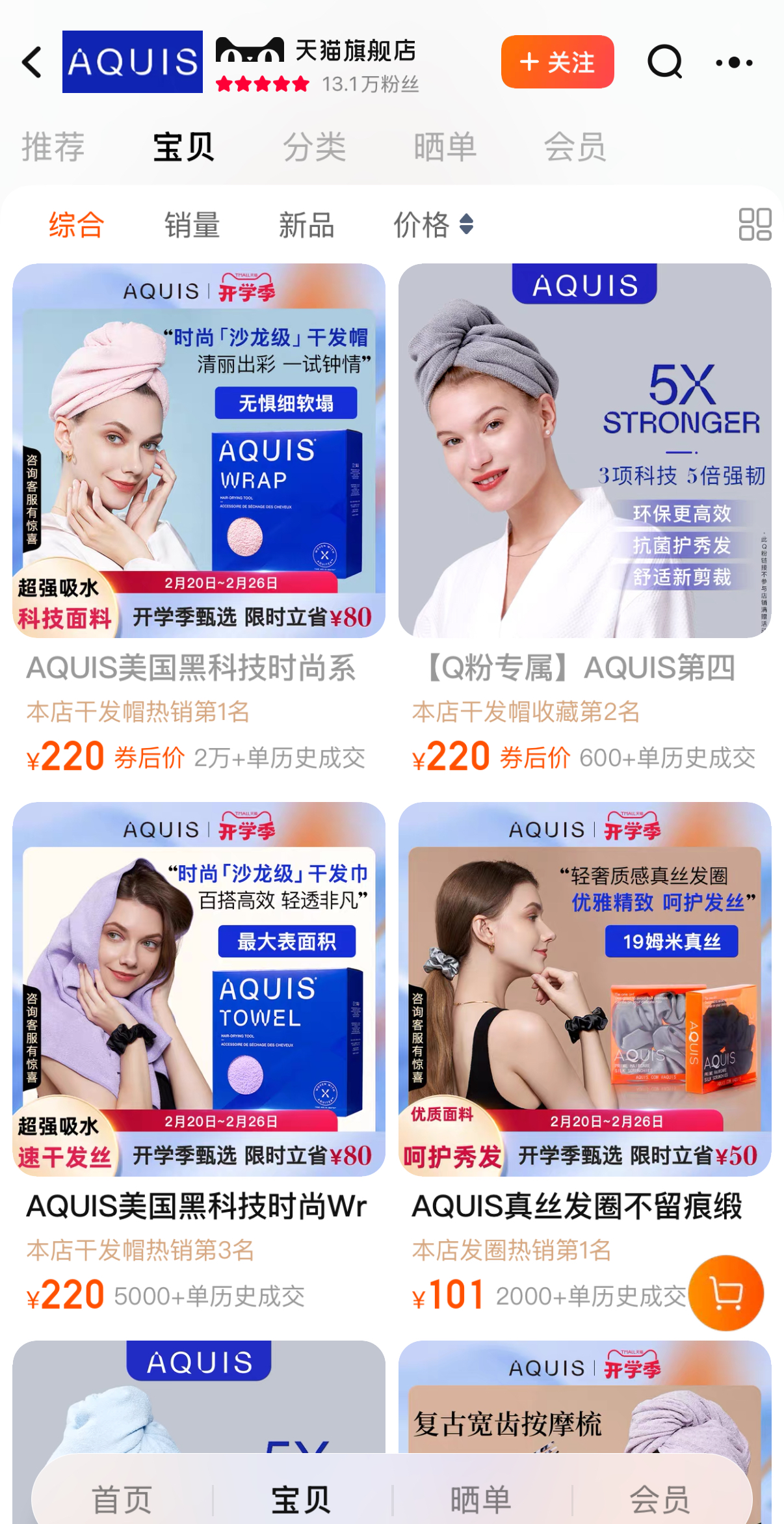Switch to the 推荐 top tab
Viewport: 784px width, 1524px height.
click(53, 146)
